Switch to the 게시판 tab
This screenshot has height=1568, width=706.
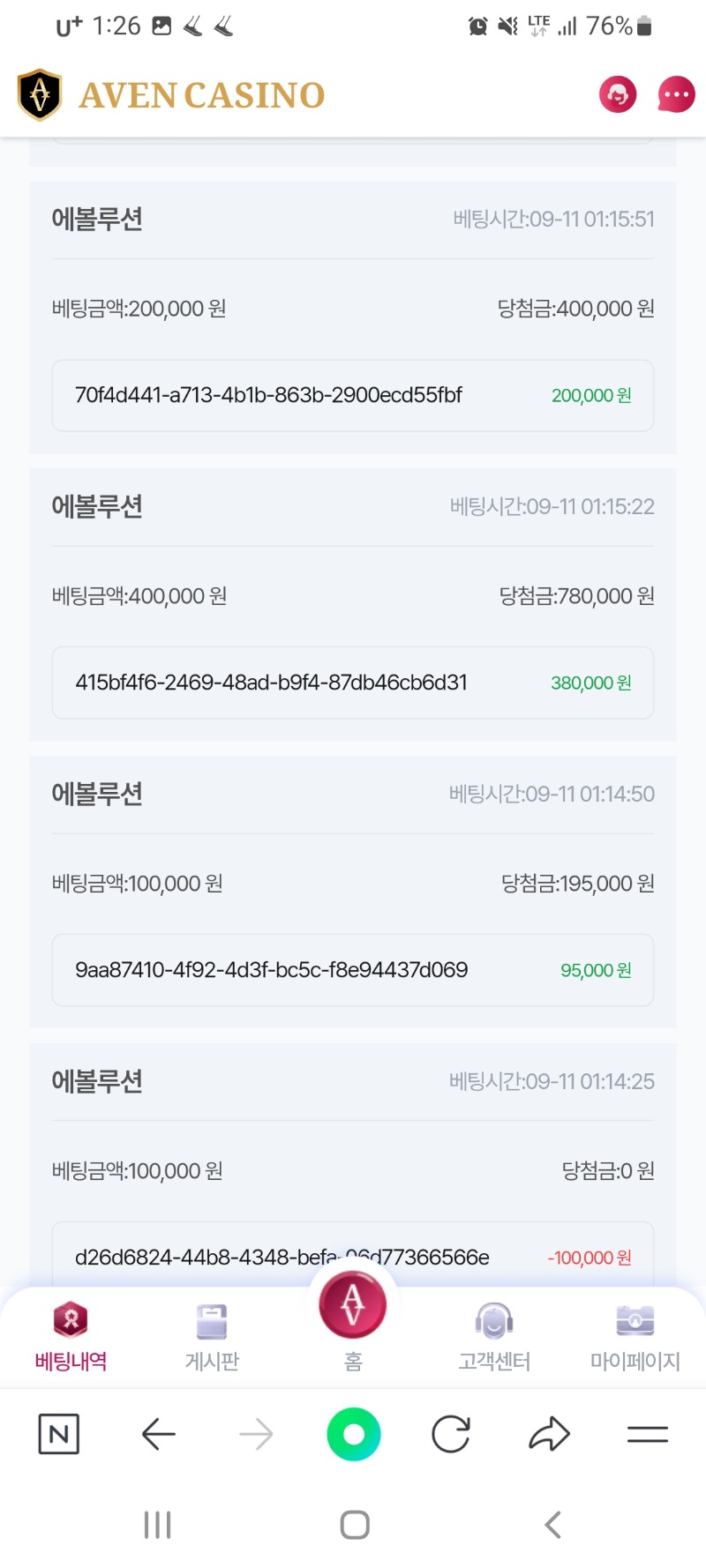click(212, 1336)
